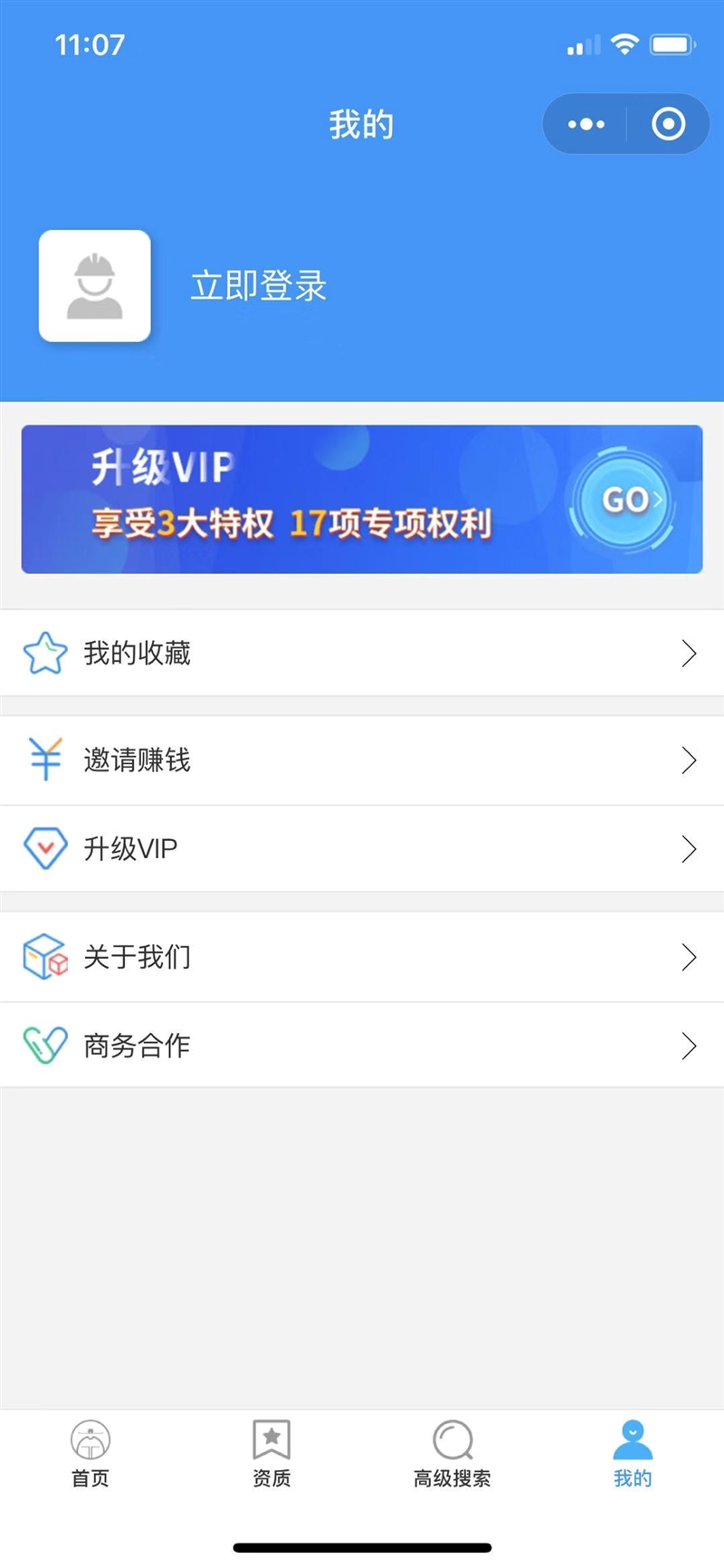
Task: Tap the 高级搜索 magnifier icon
Action: tap(451, 1439)
